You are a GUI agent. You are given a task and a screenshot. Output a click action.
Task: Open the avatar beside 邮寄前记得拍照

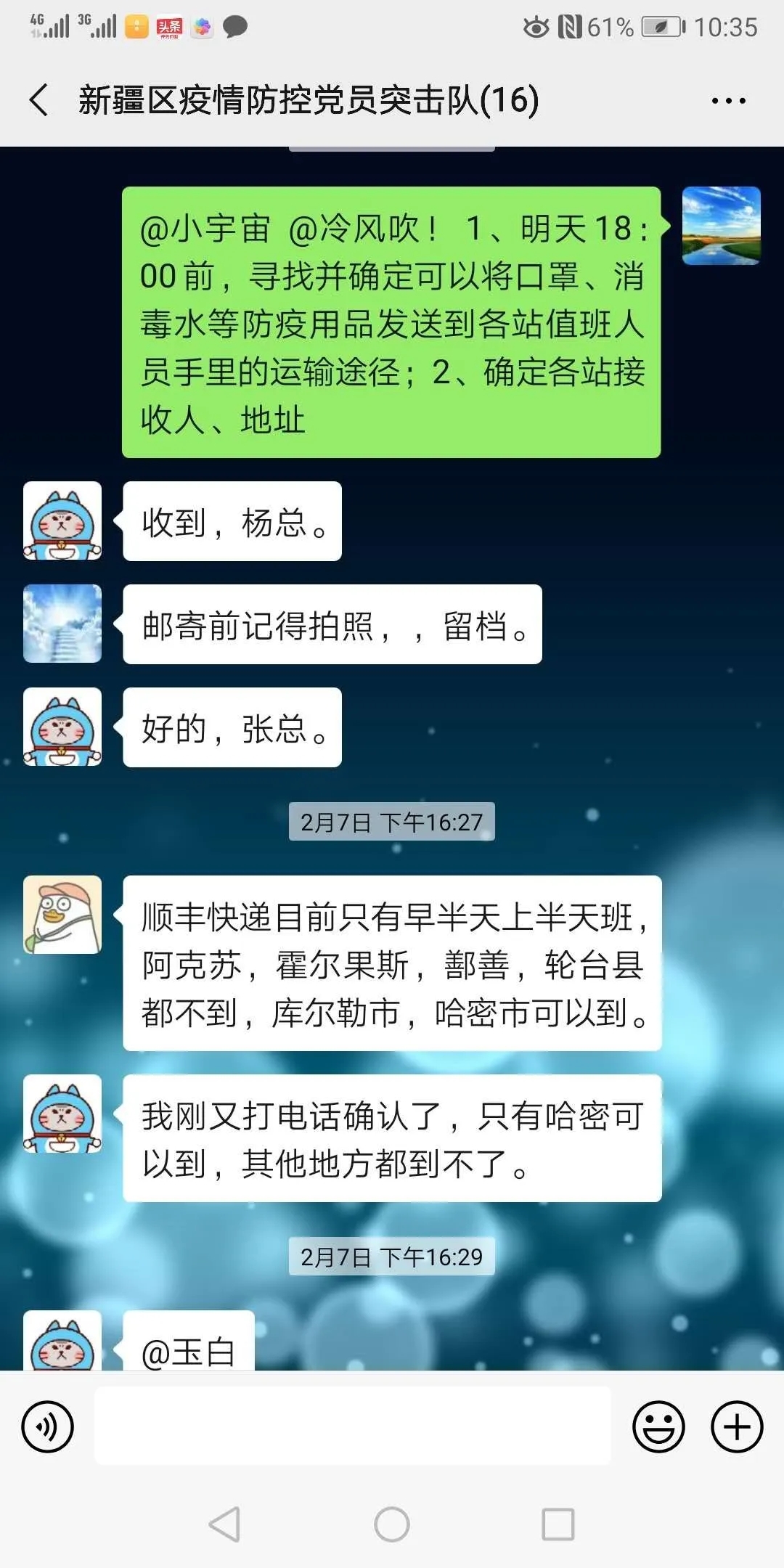pyautogui.click(x=62, y=624)
